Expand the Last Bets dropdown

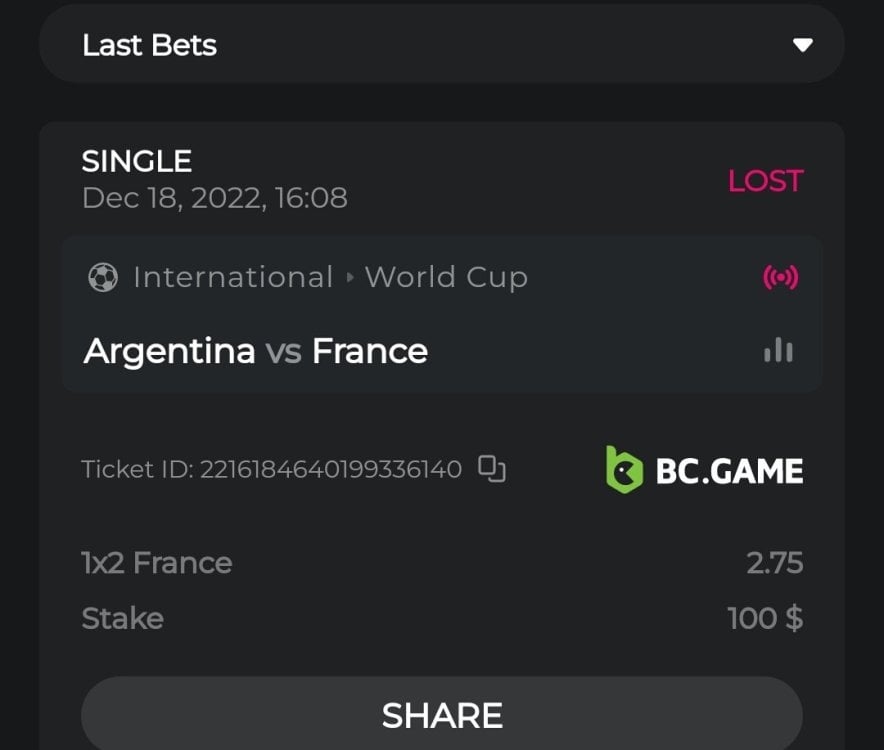pyautogui.click(x=801, y=45)
